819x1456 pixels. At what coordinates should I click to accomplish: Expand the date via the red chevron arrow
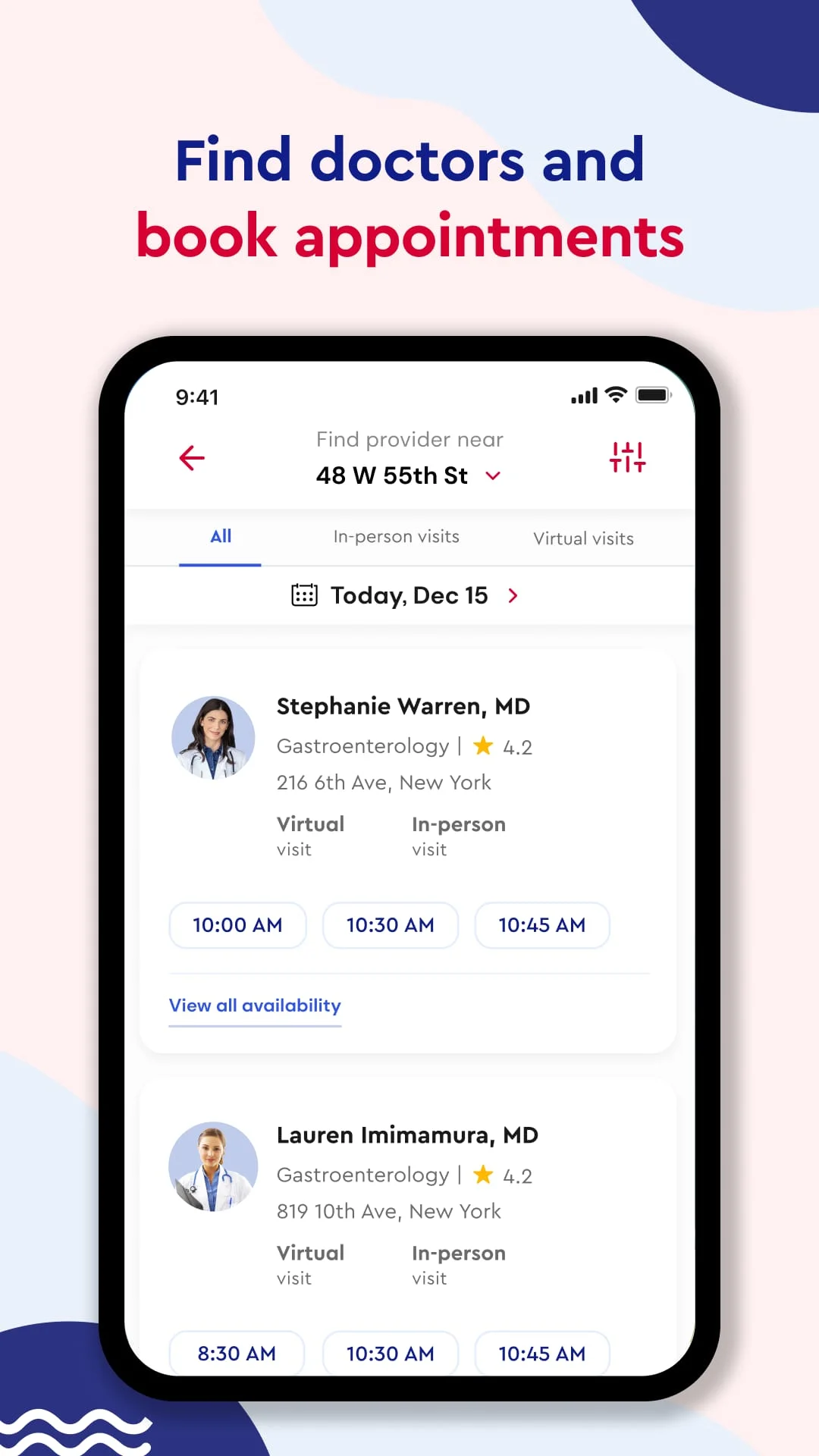pos(513,595)
